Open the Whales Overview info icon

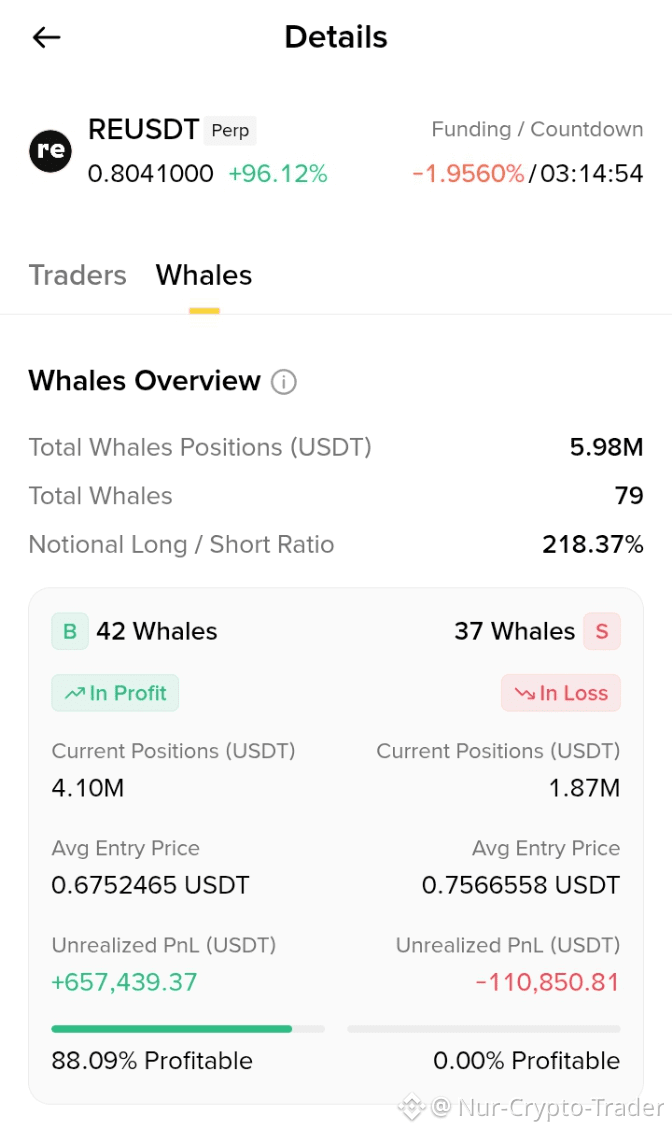click(284, 382)
